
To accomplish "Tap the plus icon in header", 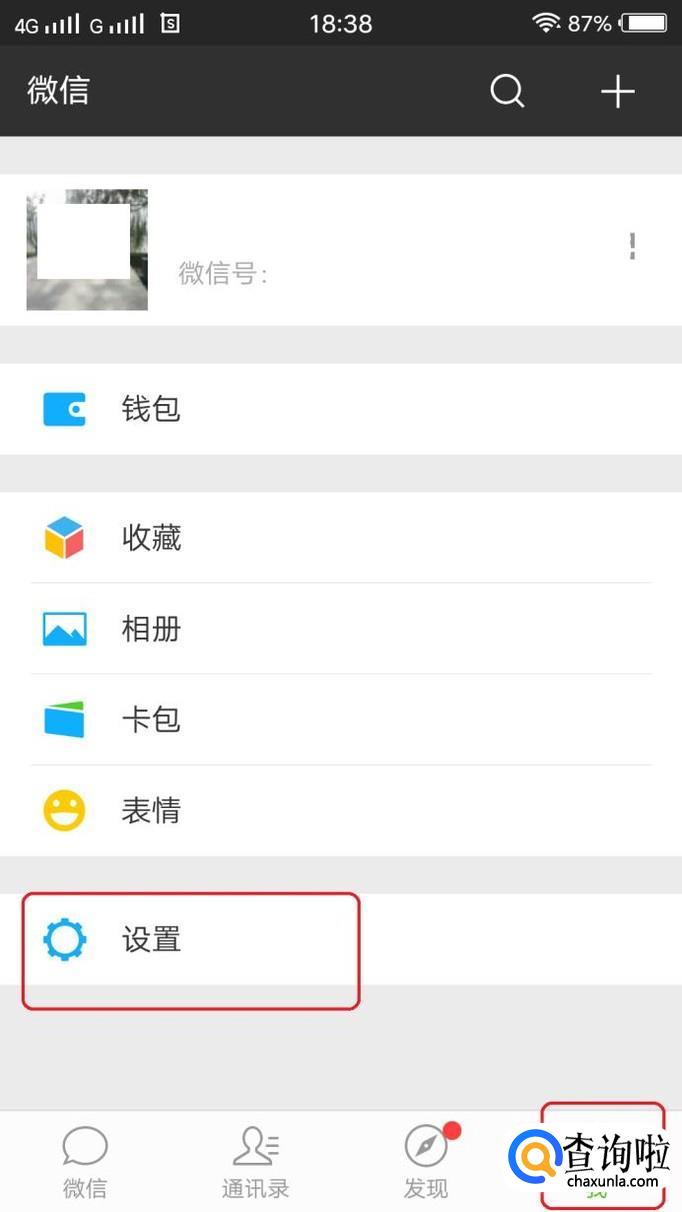I will [x=617, y=92].
